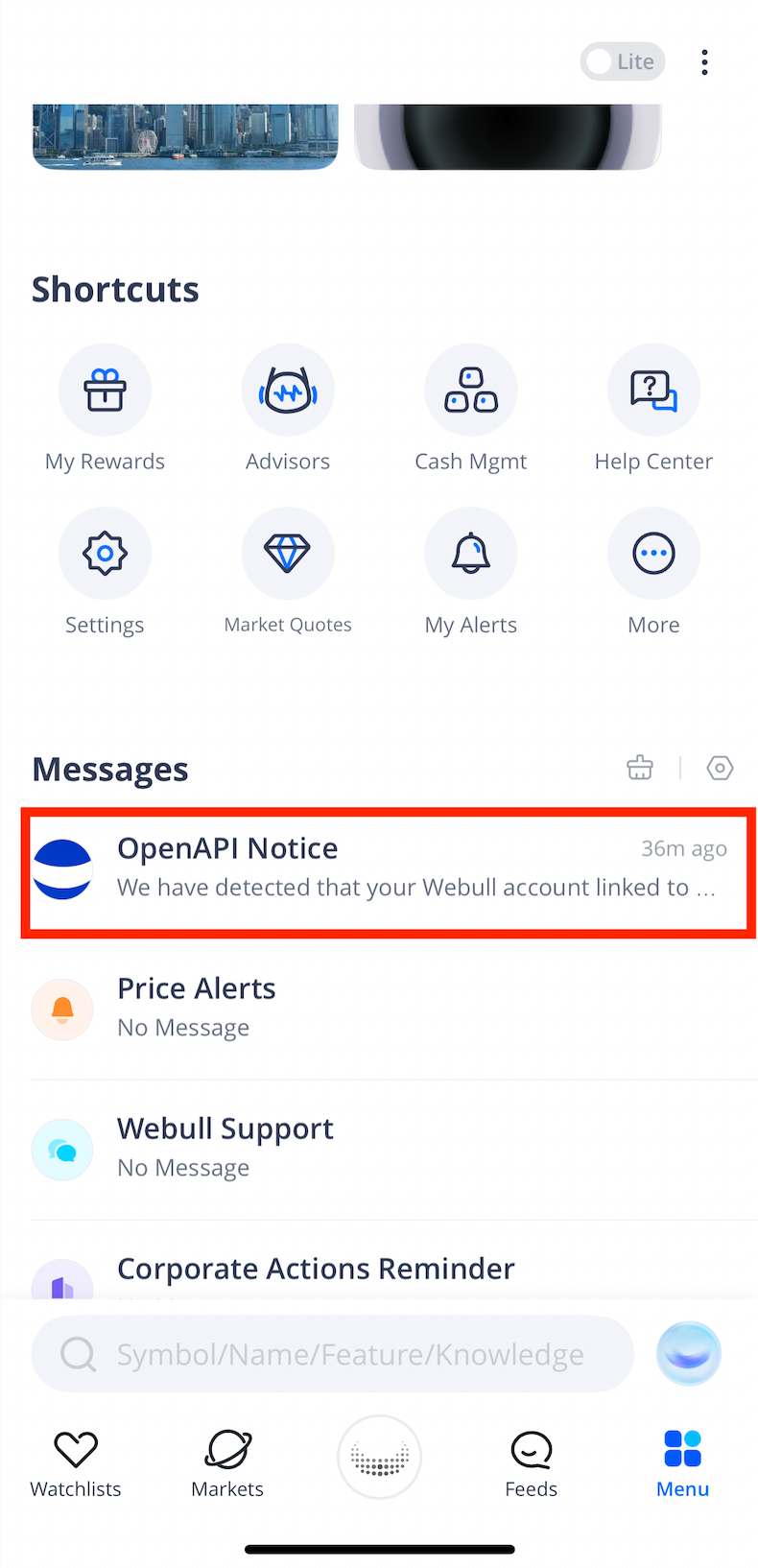Switch to the Watchlists tab

point(76,1463)
